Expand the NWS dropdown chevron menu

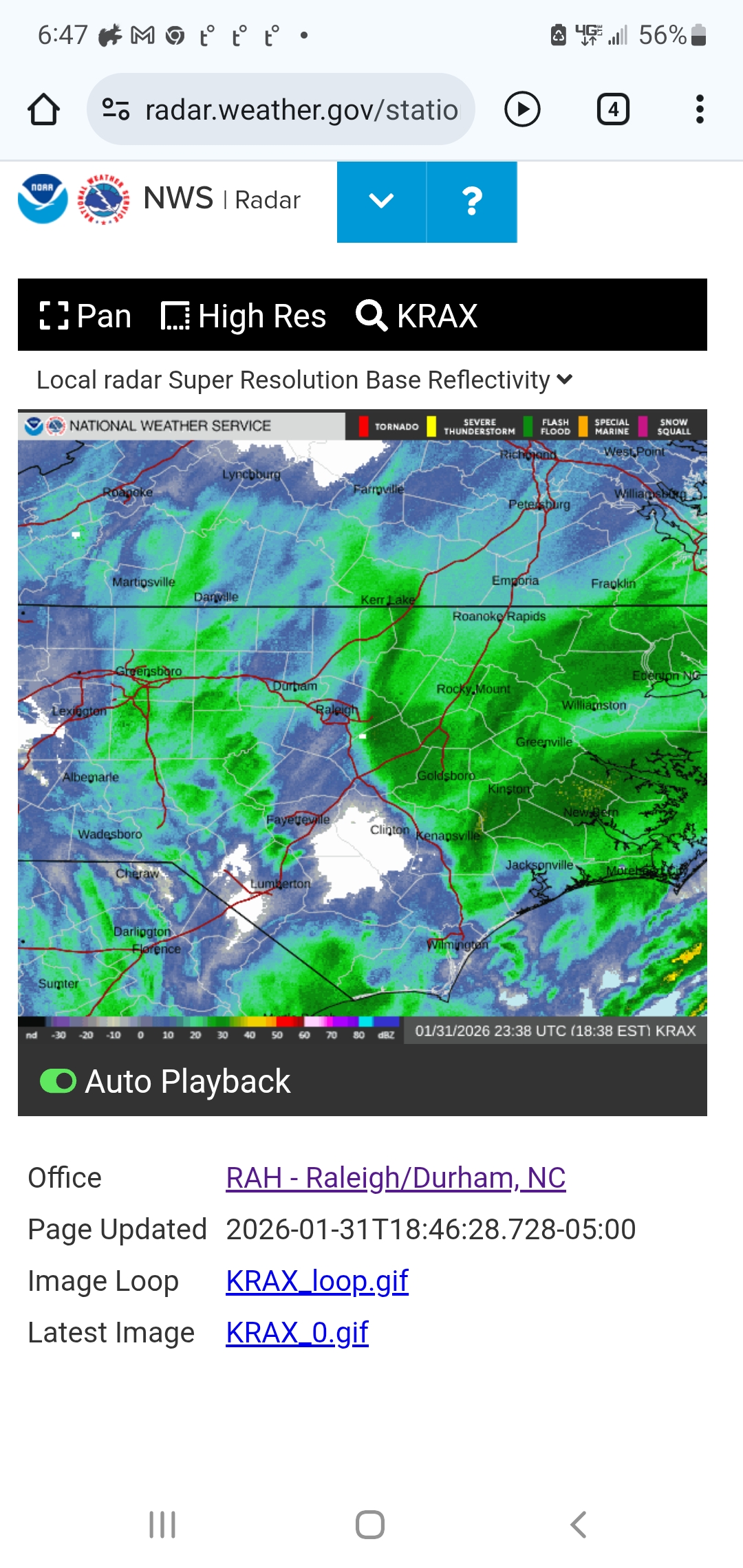pos(381,202)
